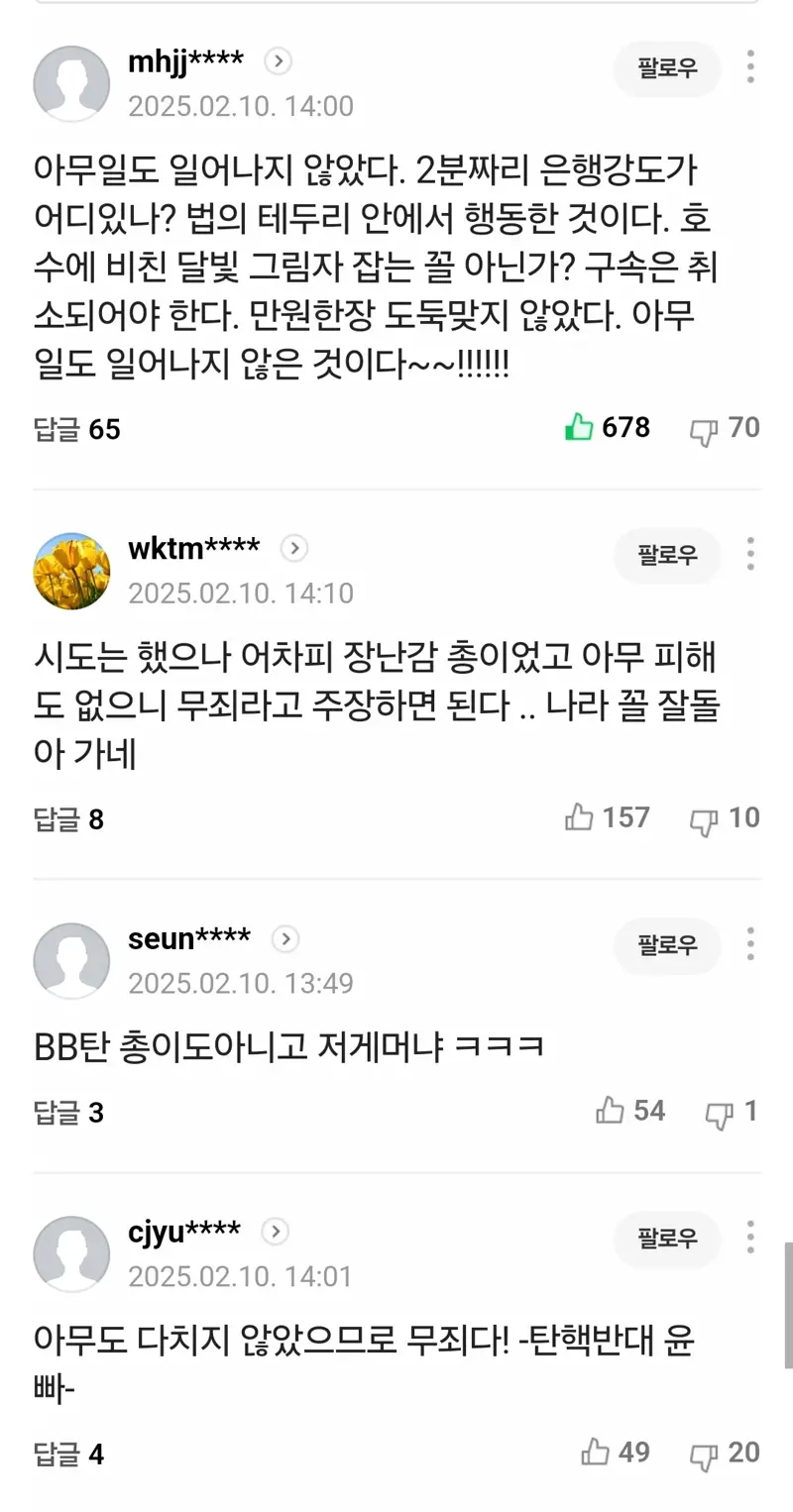Open overflow menu on mhjj**** comment
Viewport: 793px width, 1512px height.
coord(750,67)
